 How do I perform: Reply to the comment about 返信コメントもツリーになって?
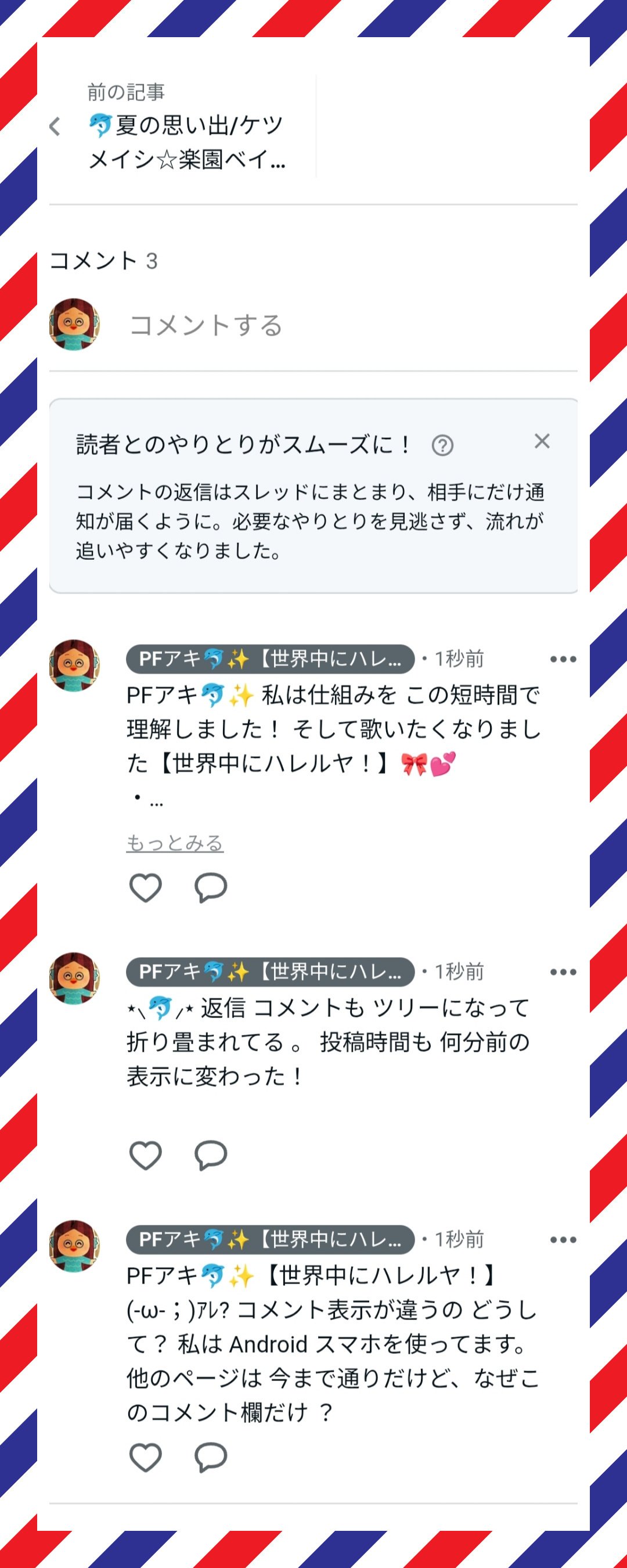211,1155
